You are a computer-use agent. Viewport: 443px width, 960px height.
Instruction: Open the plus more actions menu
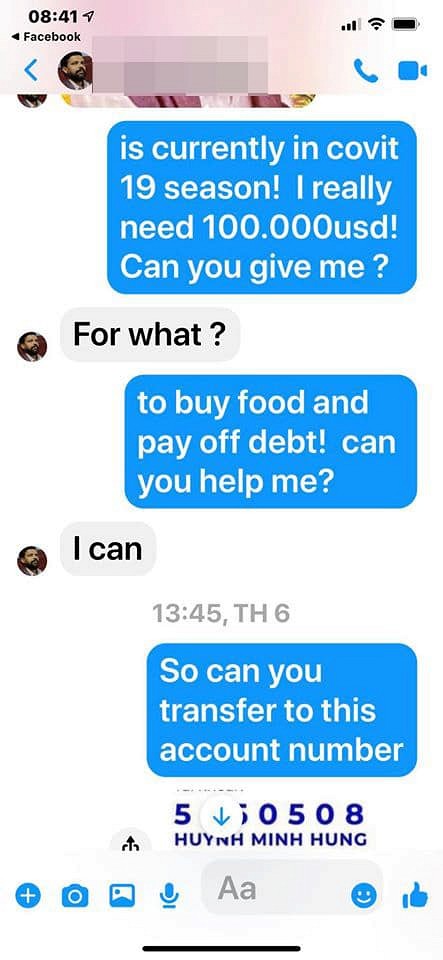click(27, 897)
